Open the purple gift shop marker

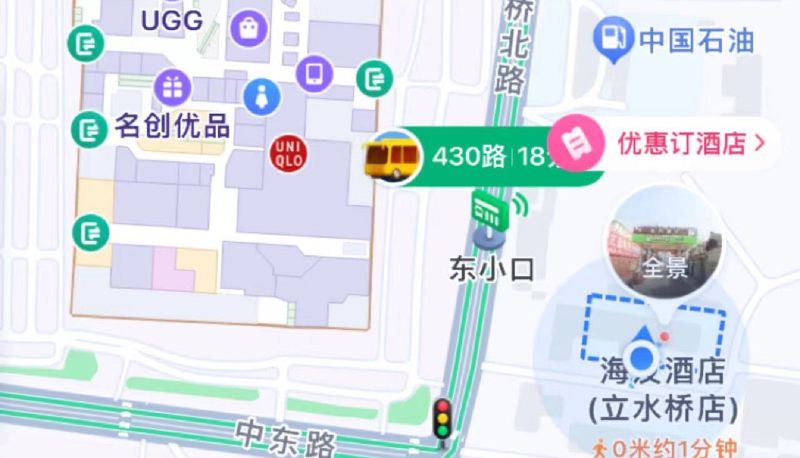point(172,88)
